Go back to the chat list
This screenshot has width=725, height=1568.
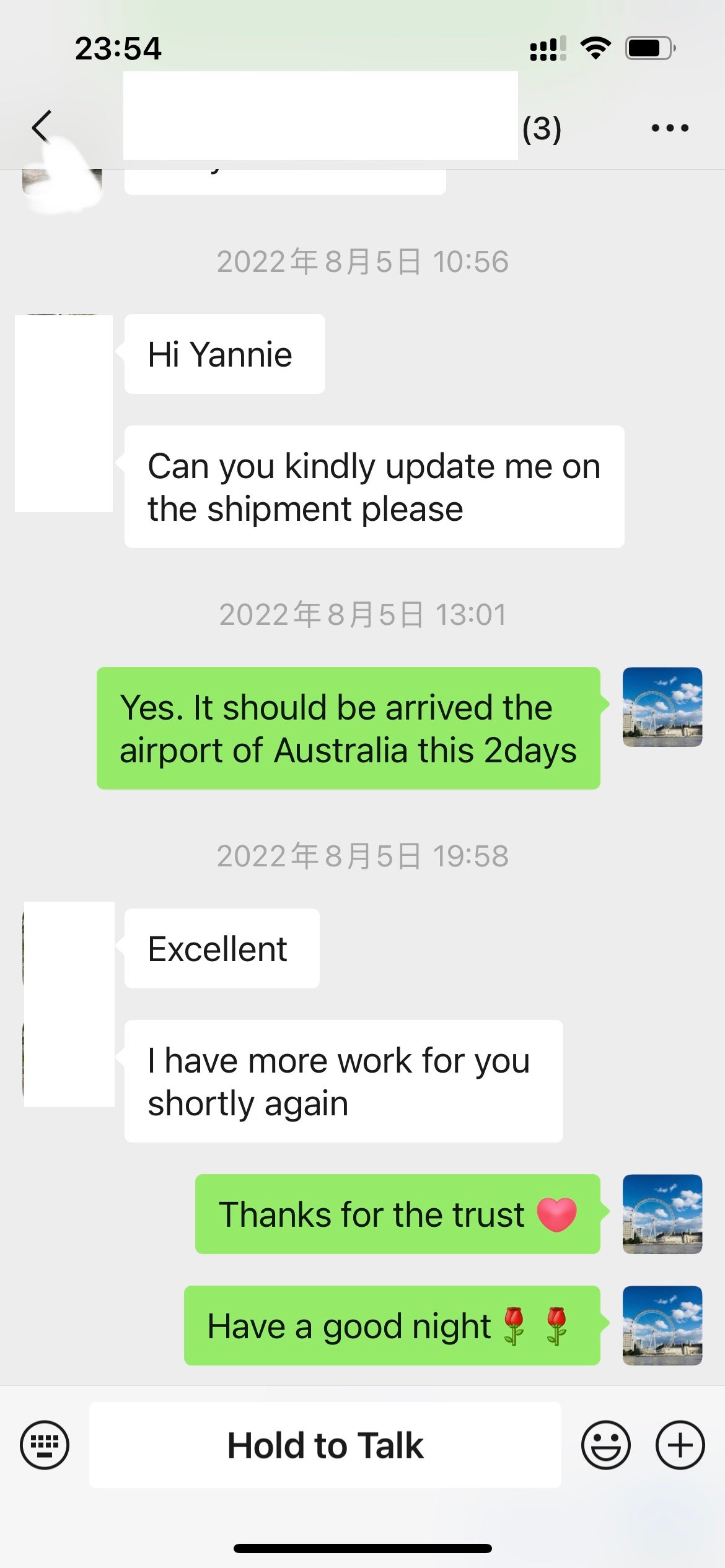pyautogui.click(x=42, y=127)
